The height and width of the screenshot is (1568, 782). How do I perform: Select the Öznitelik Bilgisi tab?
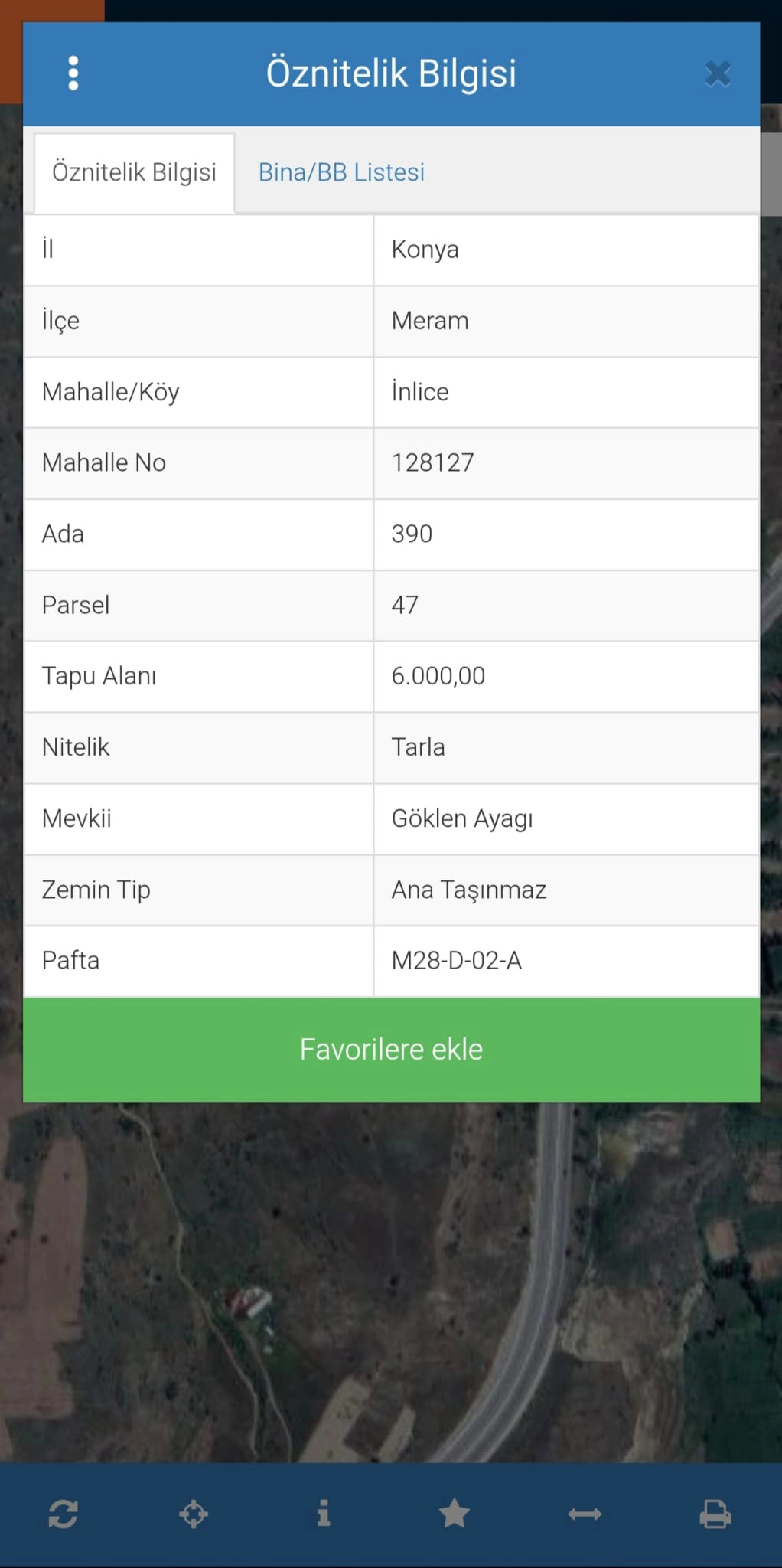(x=134, y=171)
